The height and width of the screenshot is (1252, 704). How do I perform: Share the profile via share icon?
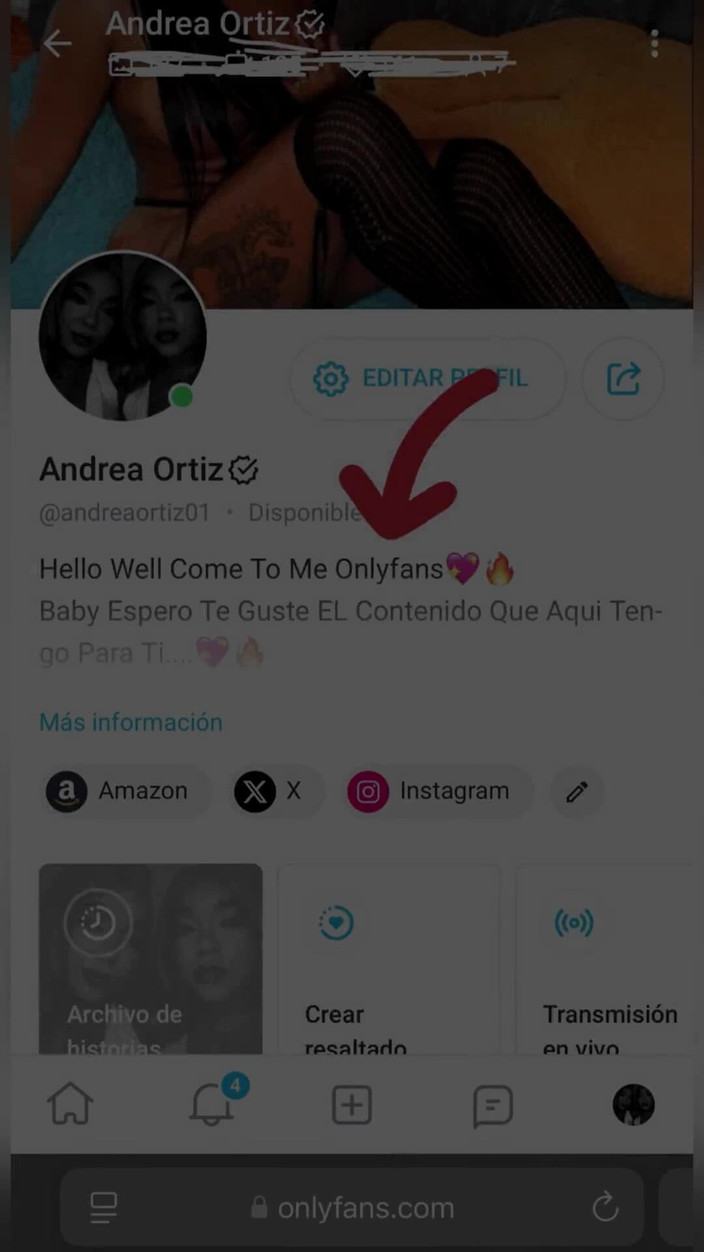point(623,378)
